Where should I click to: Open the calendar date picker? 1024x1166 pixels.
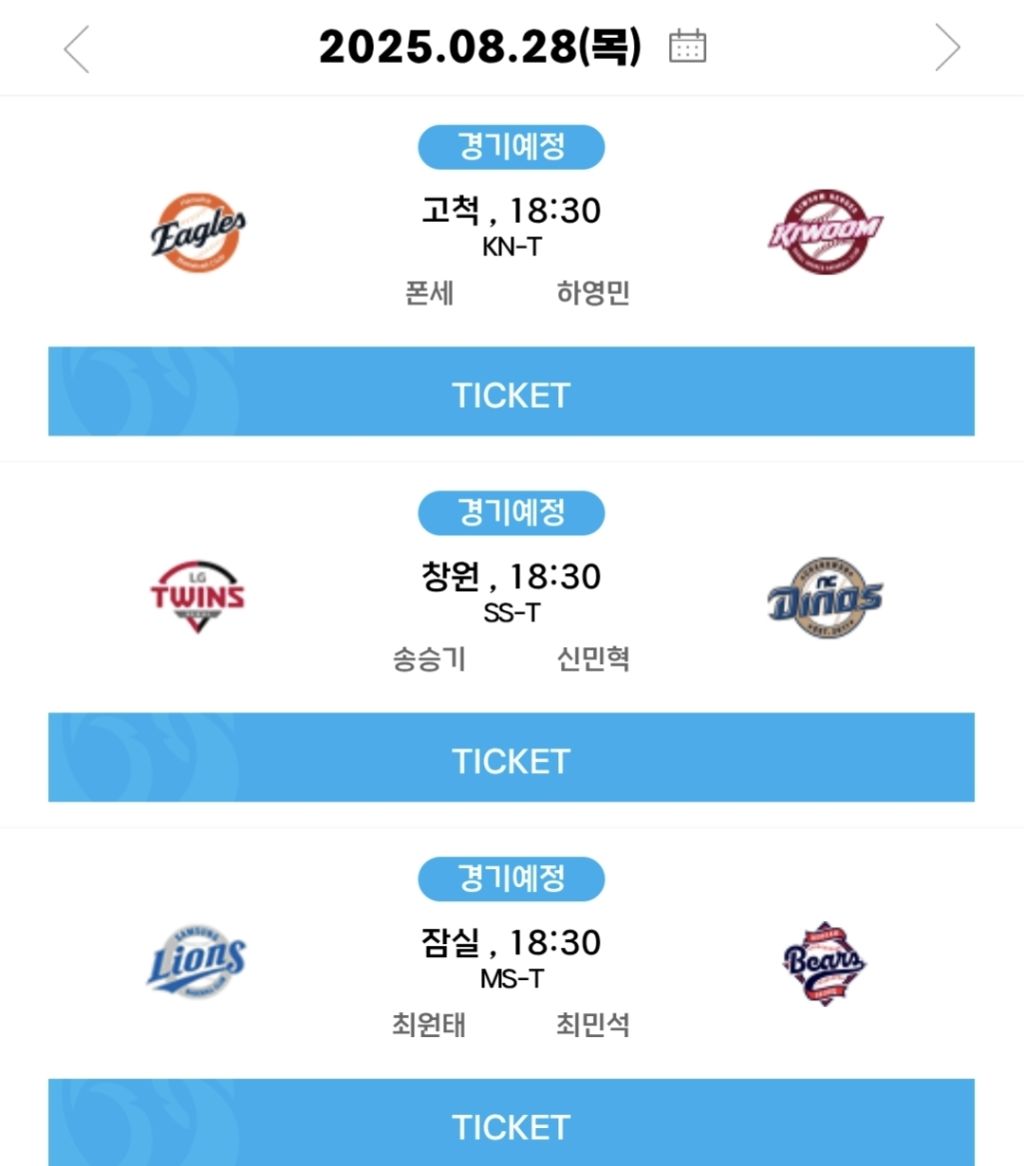tap(687, 46)
